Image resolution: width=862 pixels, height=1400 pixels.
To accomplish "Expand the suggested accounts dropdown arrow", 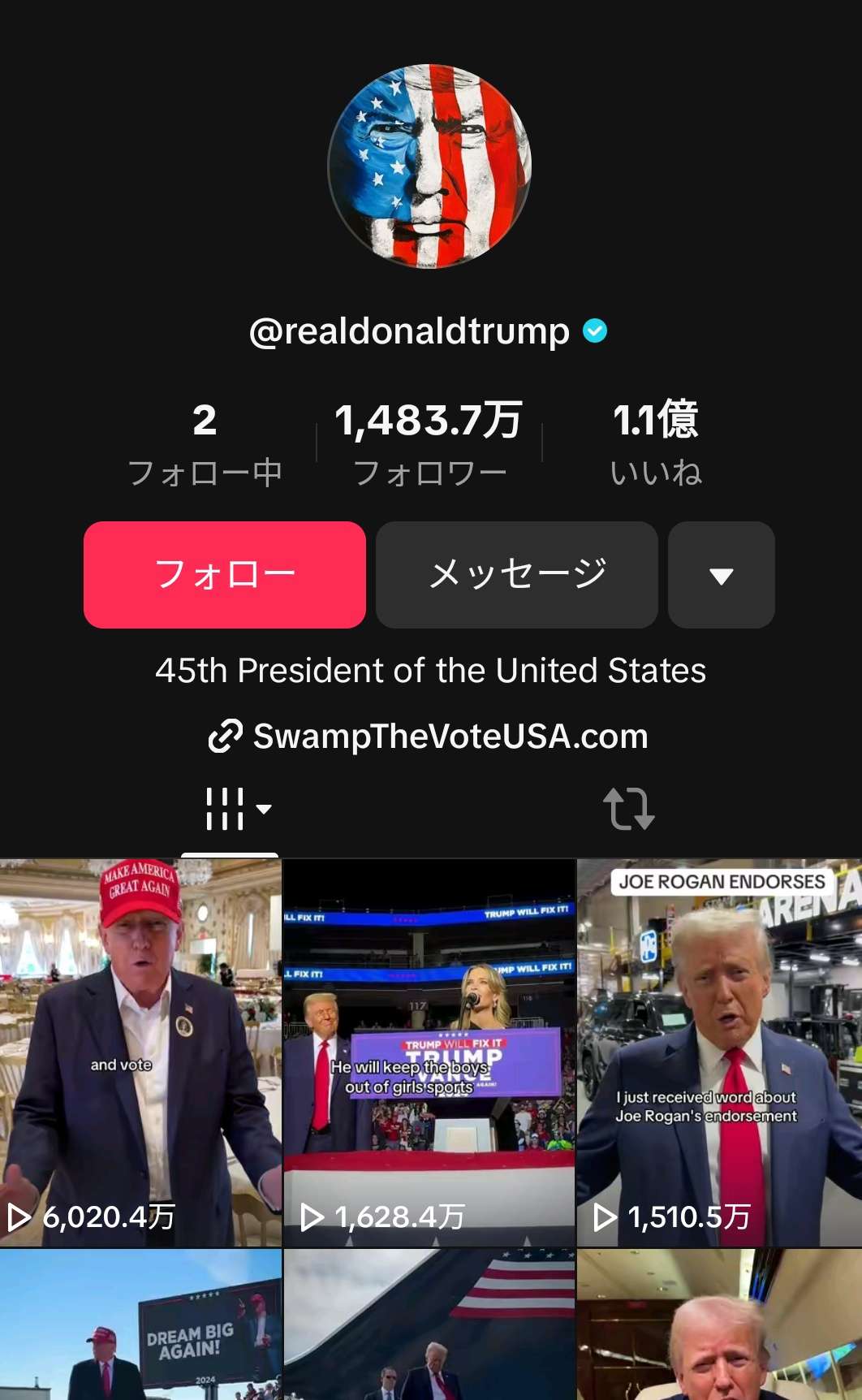I will [x=721, y=575].
